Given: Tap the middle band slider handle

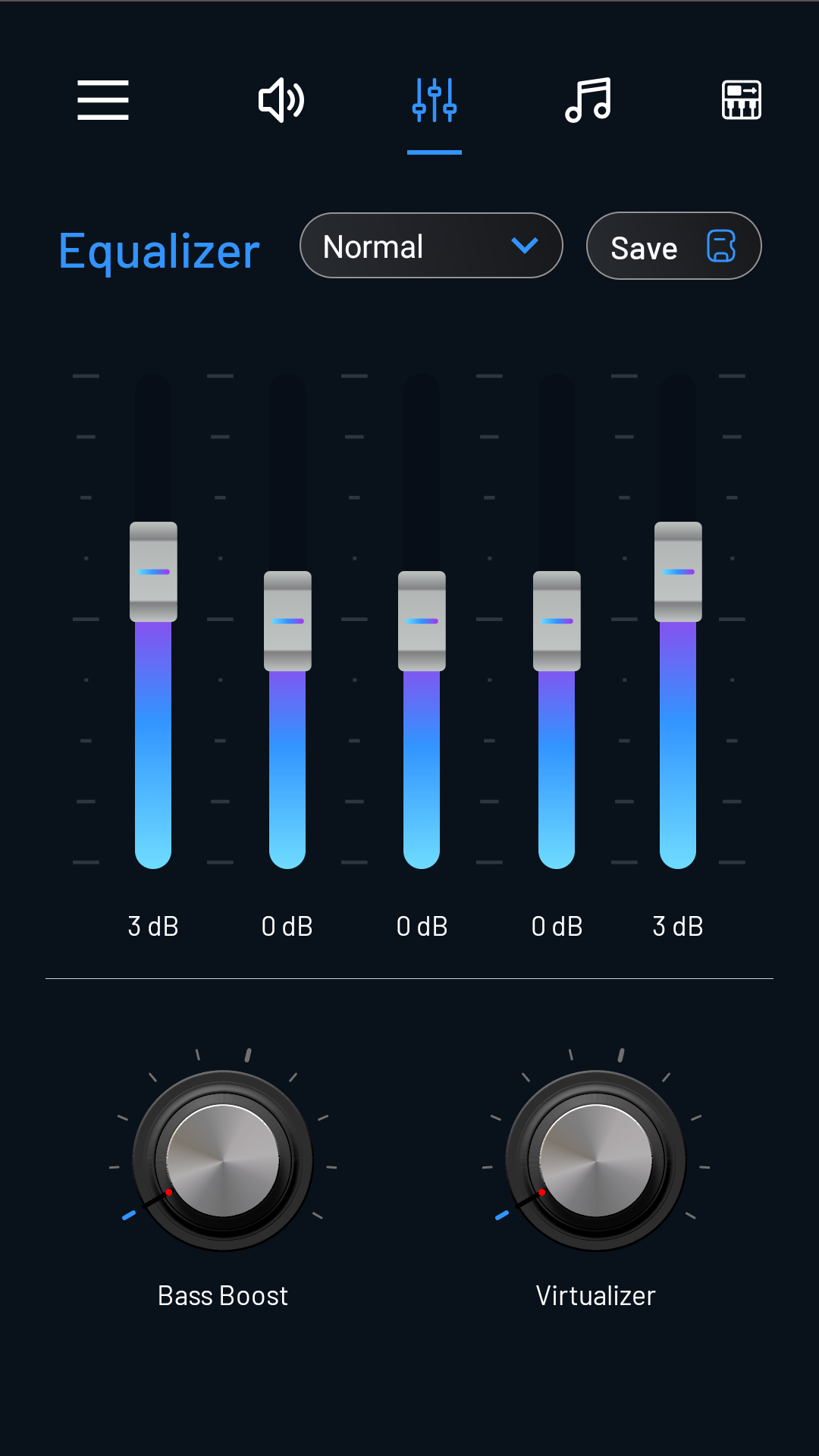Looking at the screenshot, I should click(422, 621).
